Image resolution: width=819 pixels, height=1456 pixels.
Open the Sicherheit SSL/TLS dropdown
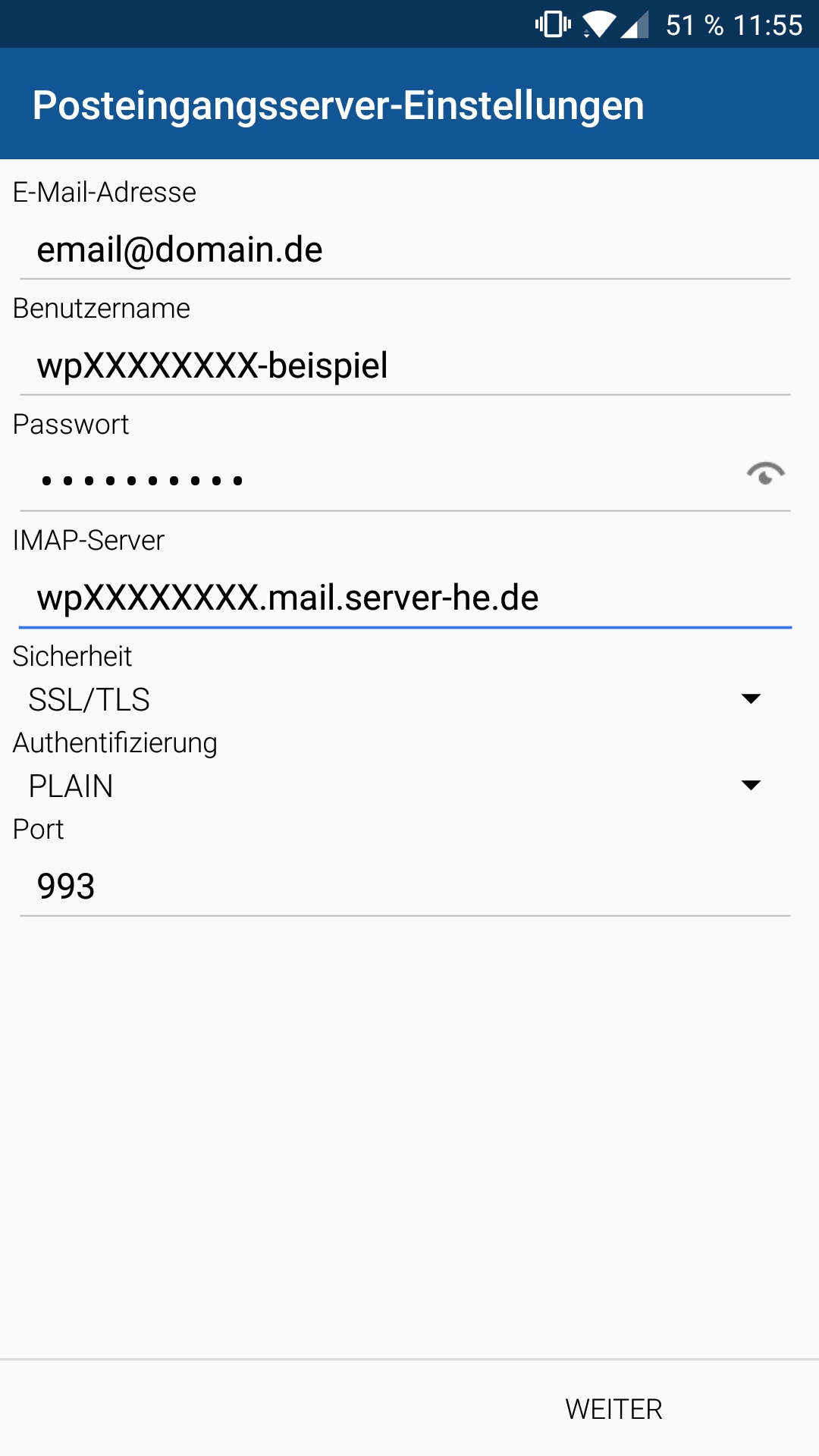[395, 699]
